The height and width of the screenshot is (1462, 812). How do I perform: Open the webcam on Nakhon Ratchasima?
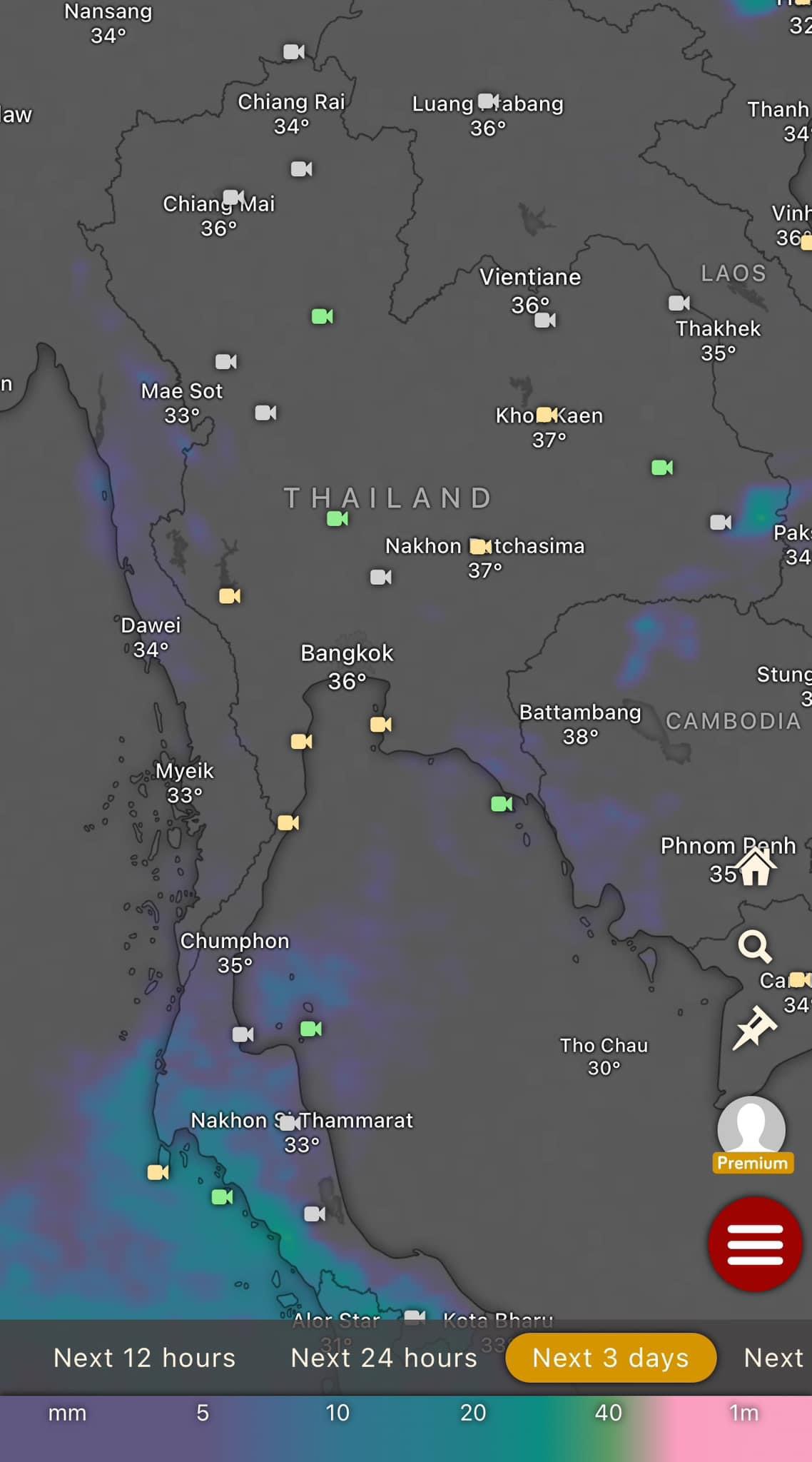click(481, 547)
